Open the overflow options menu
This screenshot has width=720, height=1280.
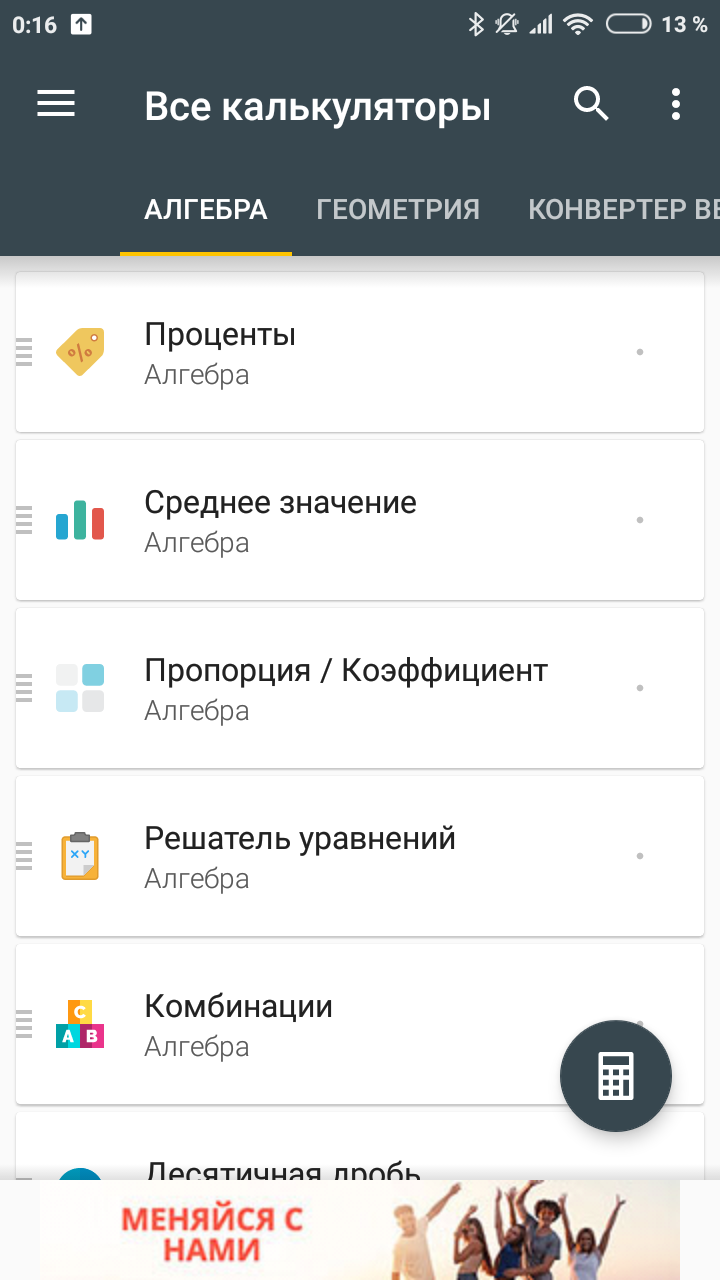point(676,104)
